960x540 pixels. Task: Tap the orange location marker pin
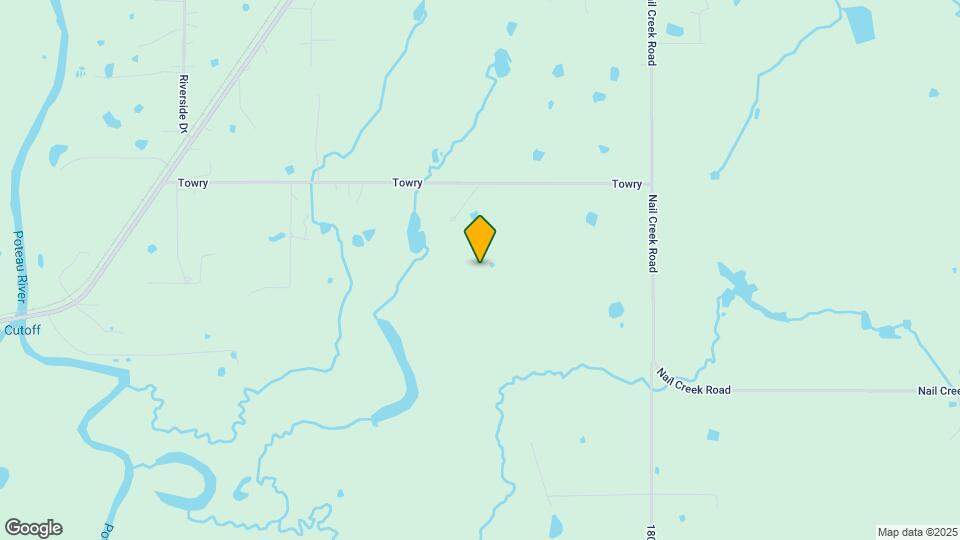point(480,238)
